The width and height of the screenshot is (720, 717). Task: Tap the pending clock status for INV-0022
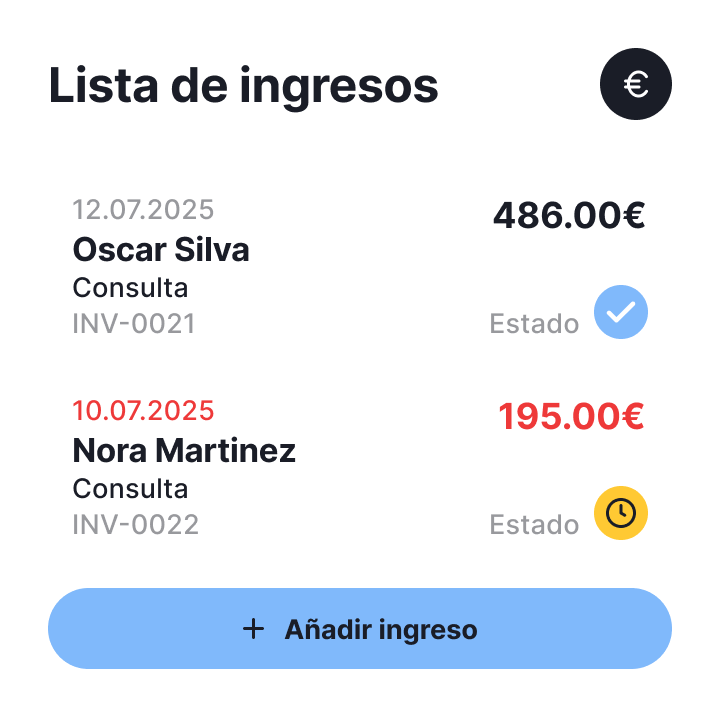click(x=621, y=513)
